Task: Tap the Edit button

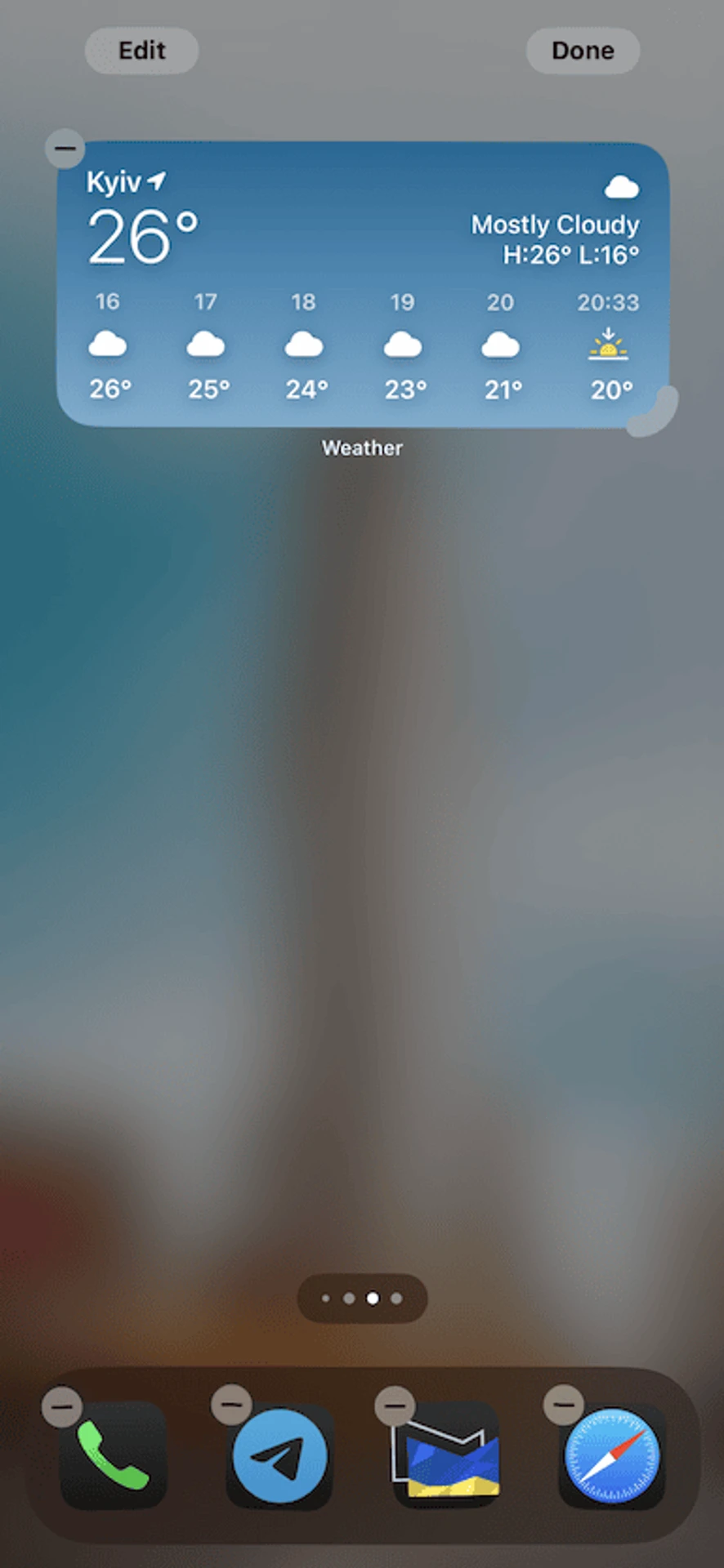Action: [x=141, y=51]
